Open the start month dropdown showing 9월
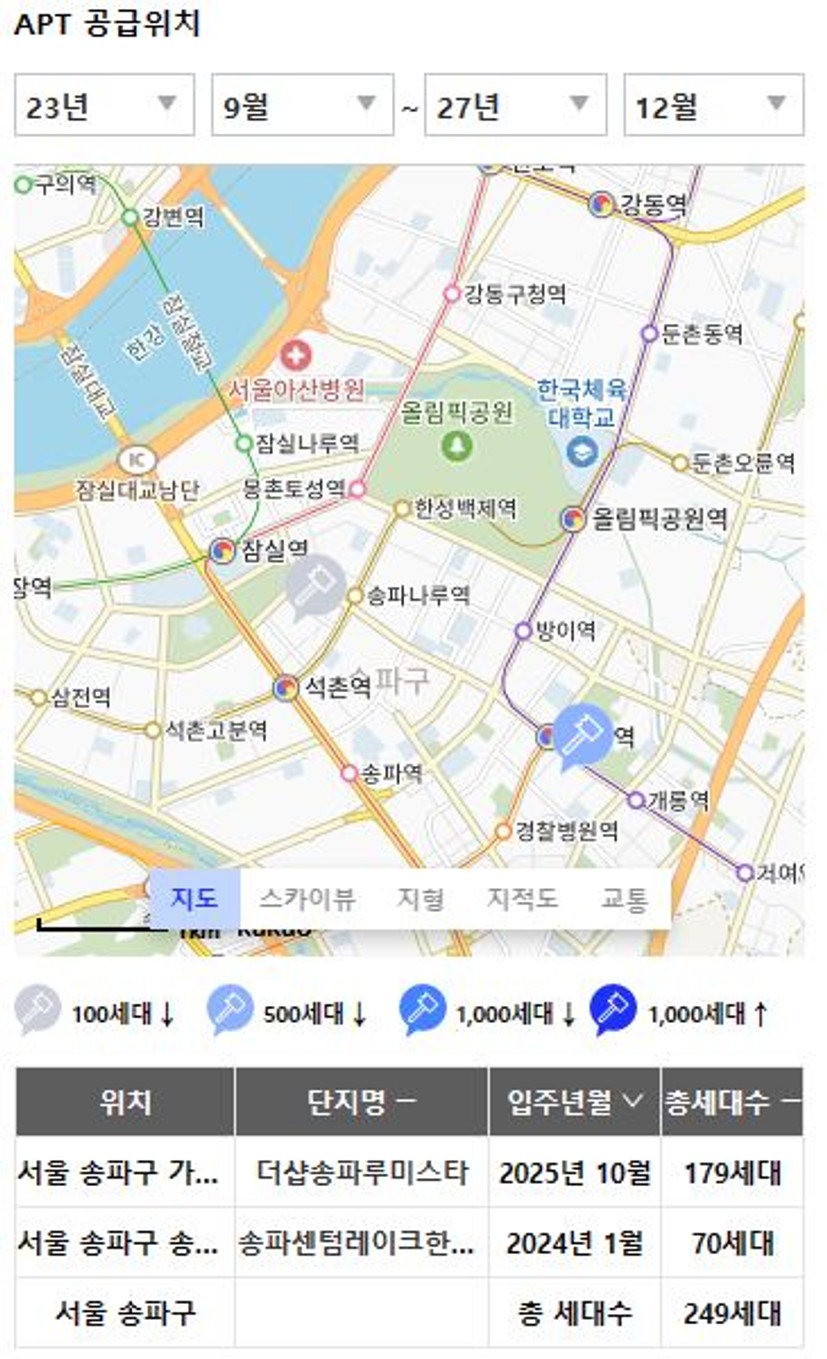The height and width of the screenshot is (1359, 827). tap(302, 105)
